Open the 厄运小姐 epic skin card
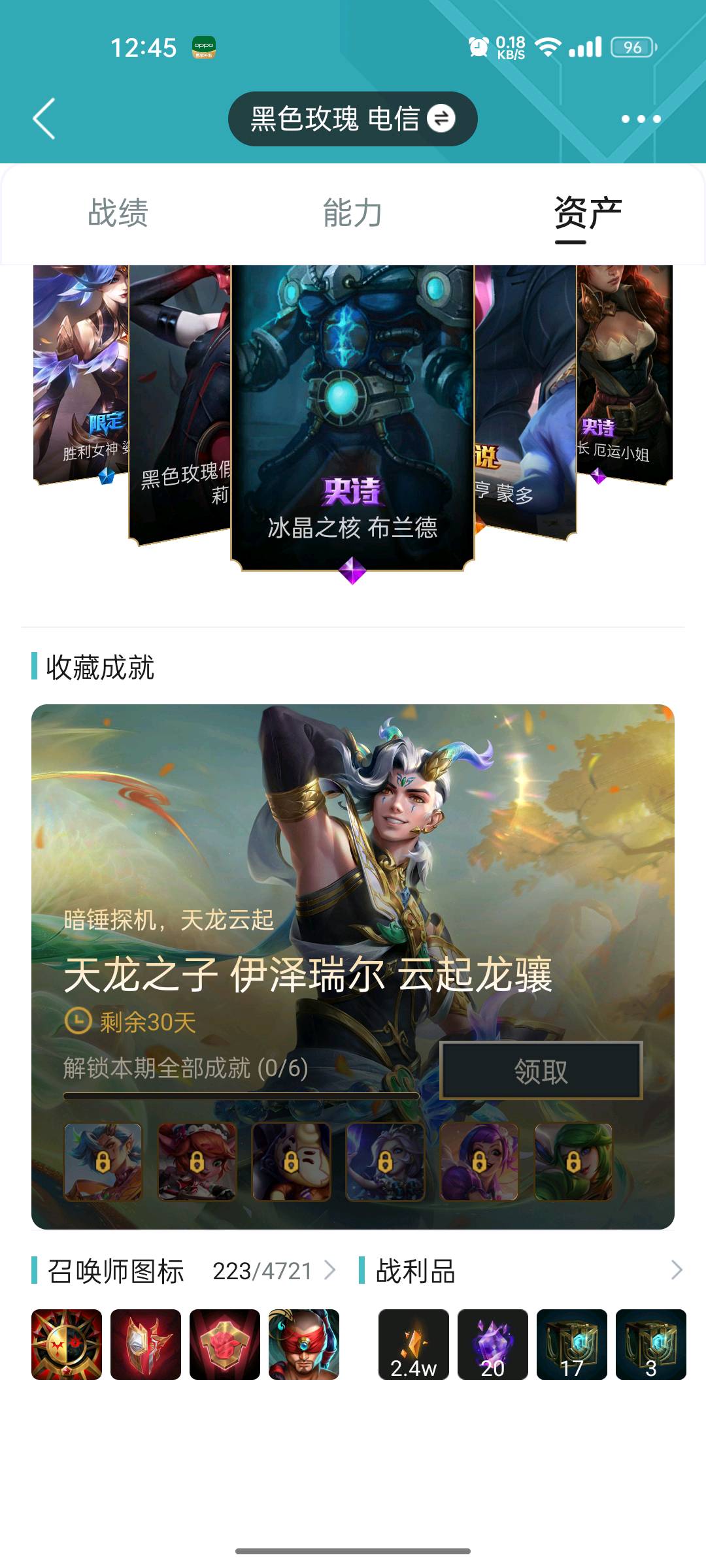The image size is (706, 1568). (x=625, y=372)
